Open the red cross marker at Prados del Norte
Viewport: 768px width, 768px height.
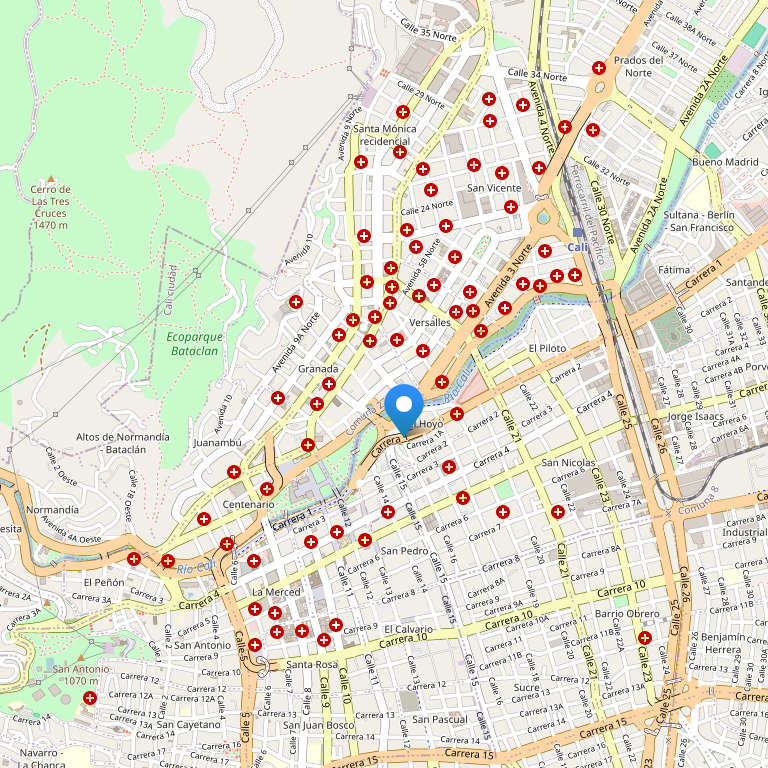pos(598,68)
